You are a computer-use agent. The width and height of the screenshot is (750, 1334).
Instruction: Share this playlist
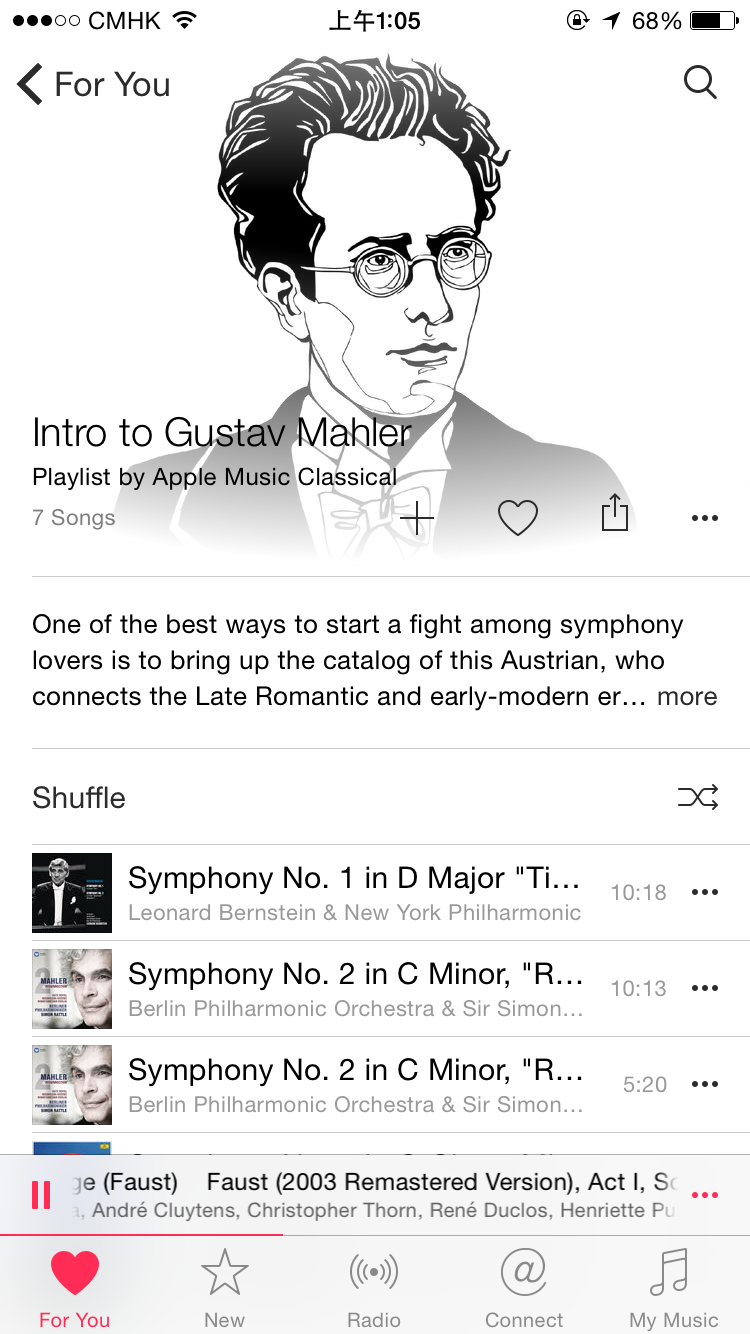(614, 514)
